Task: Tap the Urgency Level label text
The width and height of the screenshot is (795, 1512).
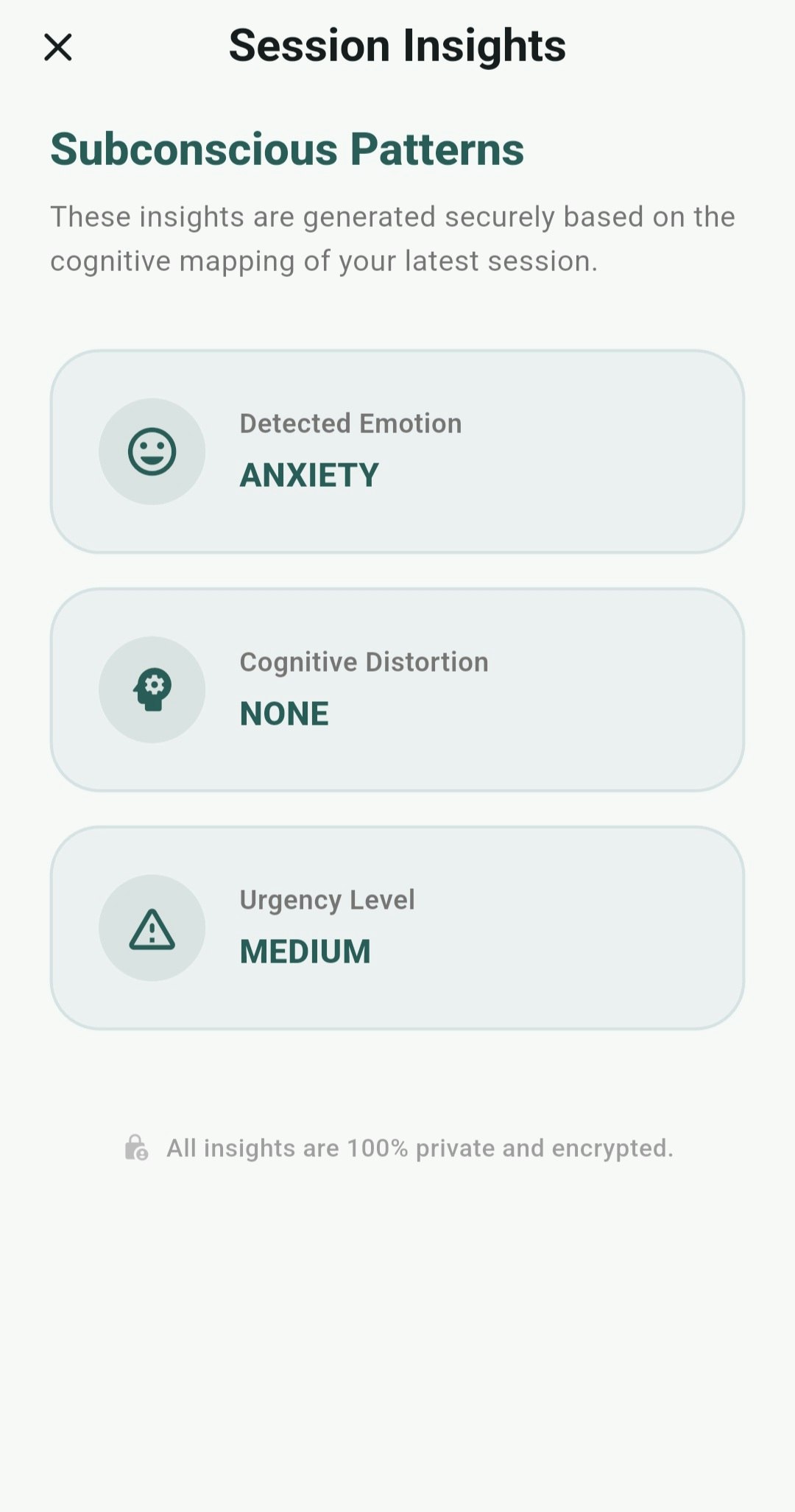Action: point(327,899)
